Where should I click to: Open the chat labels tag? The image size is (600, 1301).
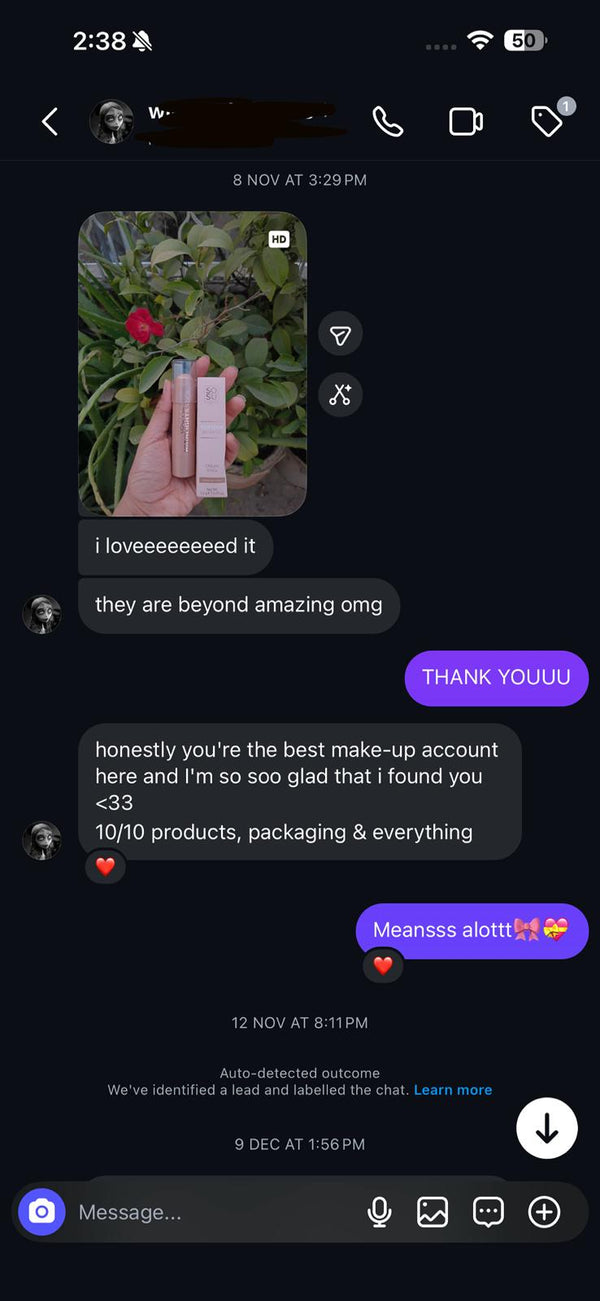click(x=547, y=122)
